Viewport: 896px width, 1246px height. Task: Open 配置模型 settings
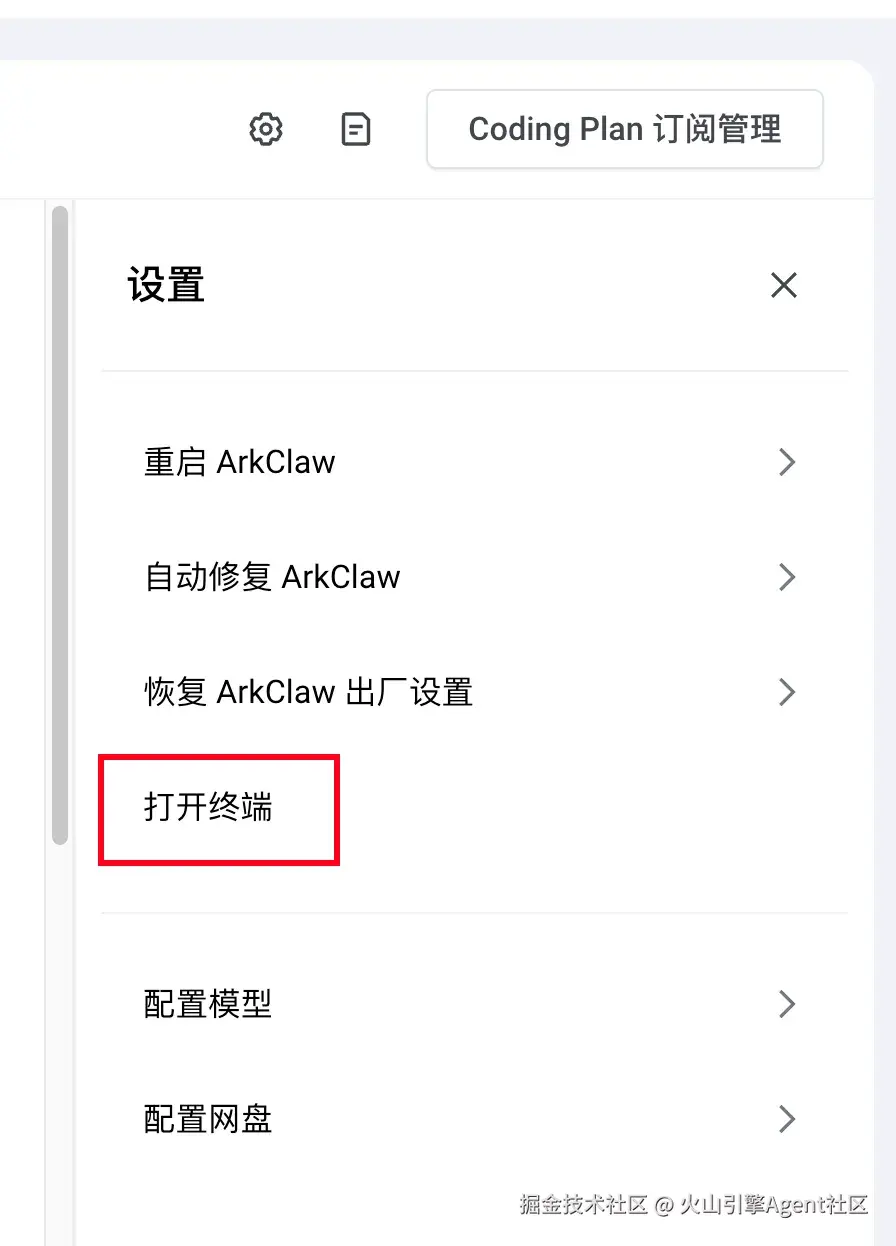(470, 1004)
